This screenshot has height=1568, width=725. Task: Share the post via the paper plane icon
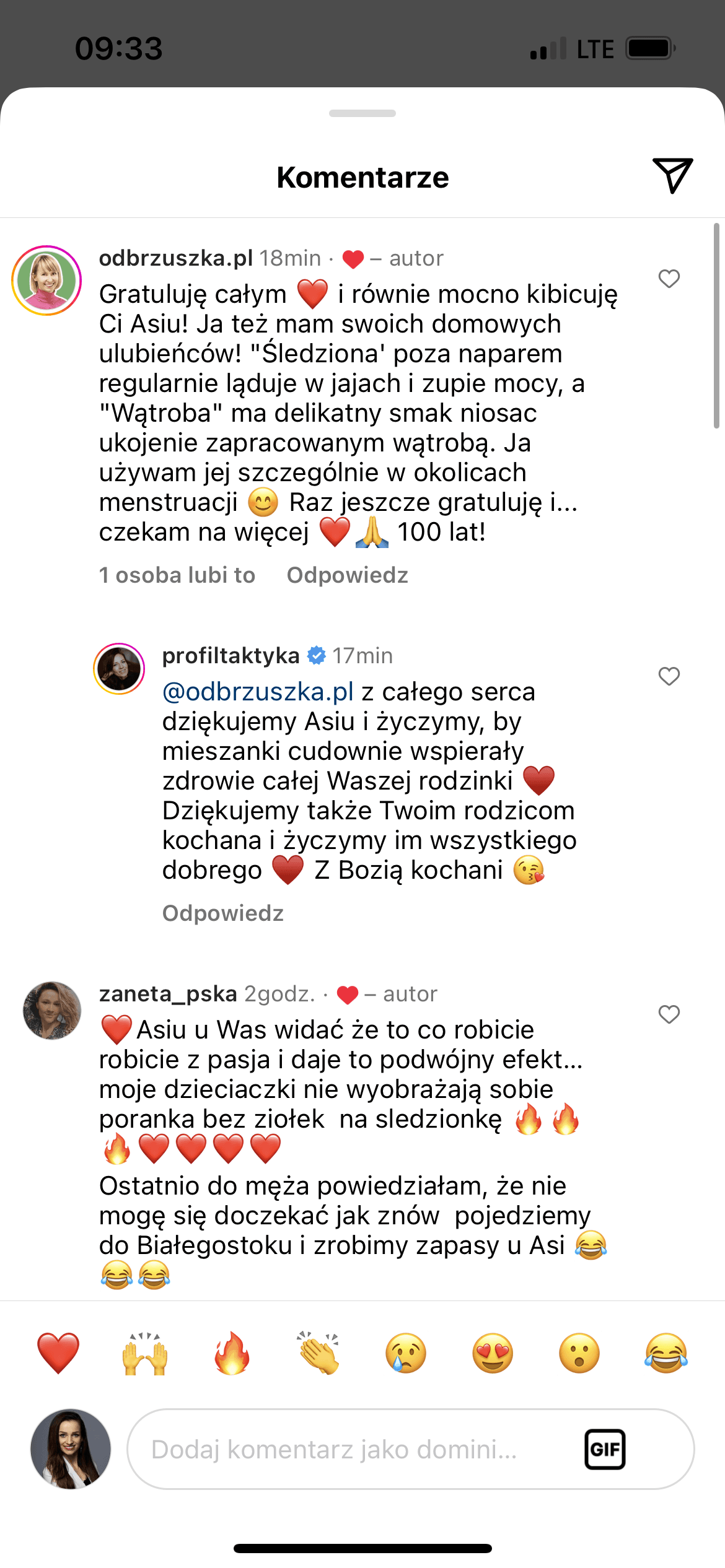pos(672,176)
